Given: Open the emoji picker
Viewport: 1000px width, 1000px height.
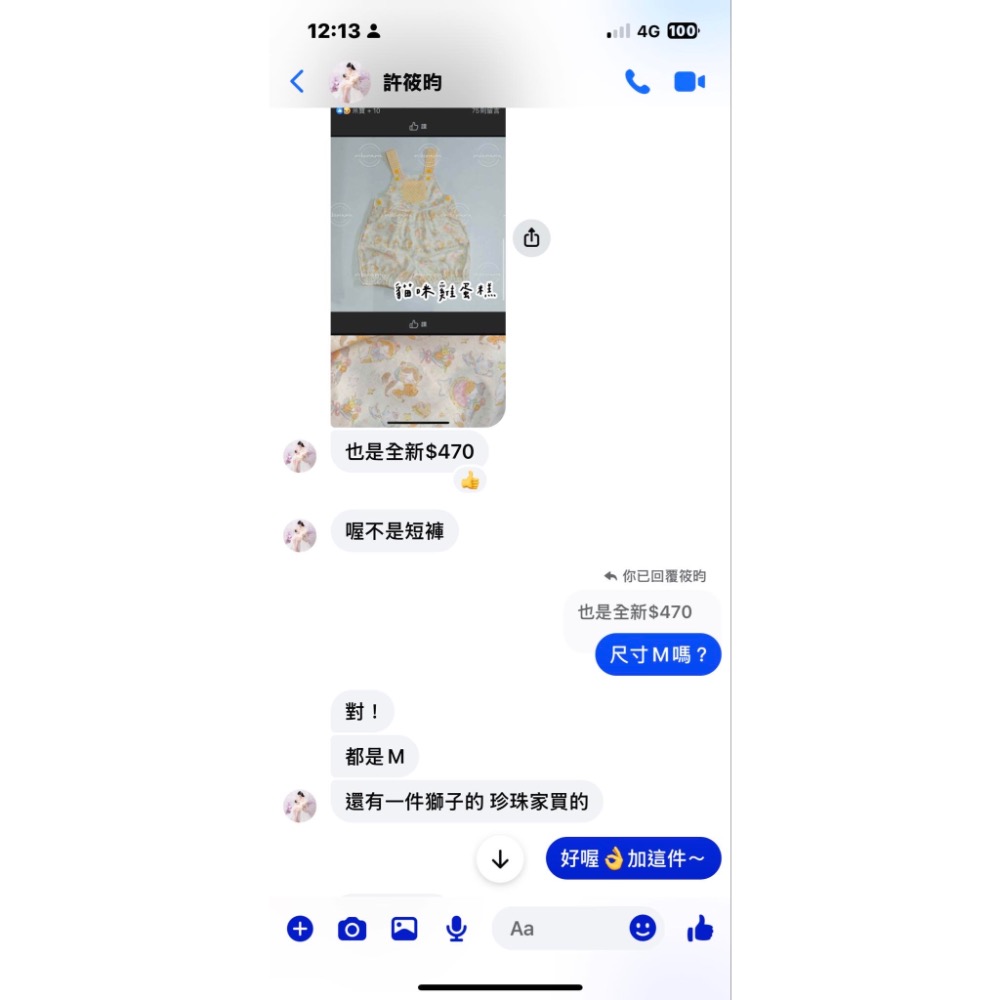Looking at the screenshot, I should point(642,929).
